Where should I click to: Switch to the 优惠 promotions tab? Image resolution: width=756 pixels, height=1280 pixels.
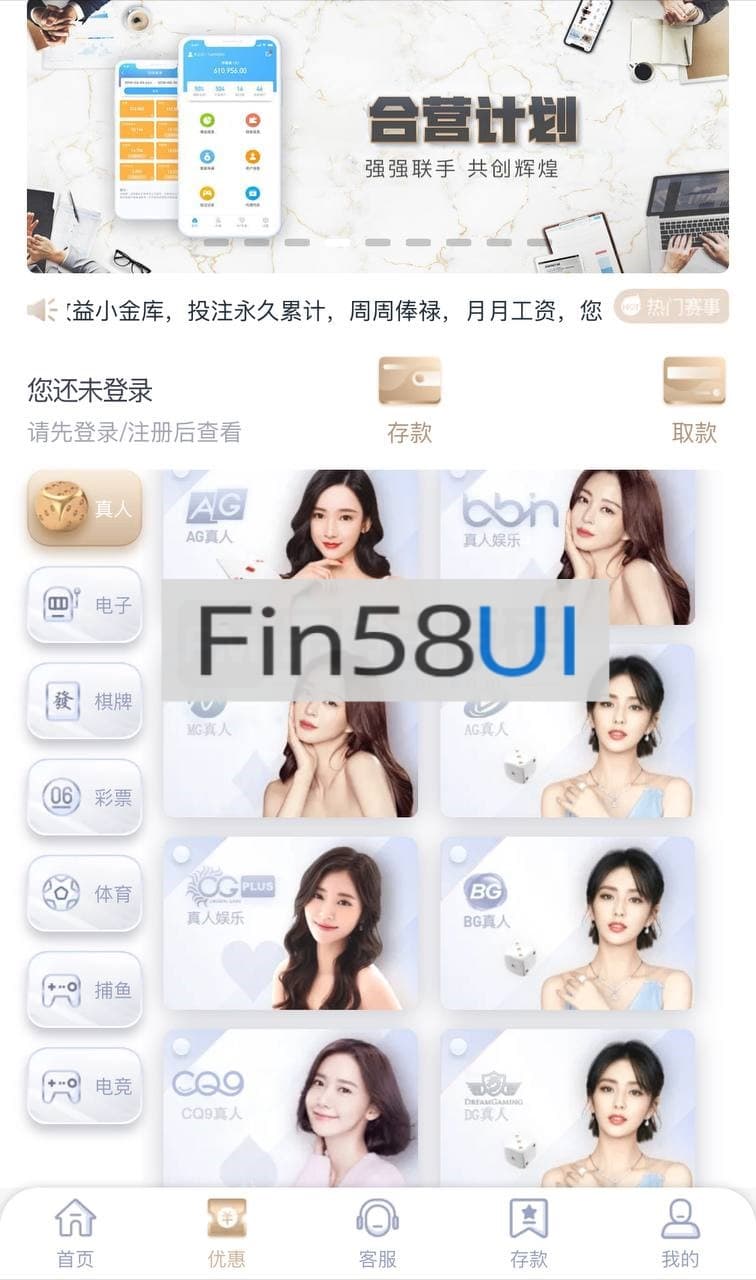[x=226, y=1234]
